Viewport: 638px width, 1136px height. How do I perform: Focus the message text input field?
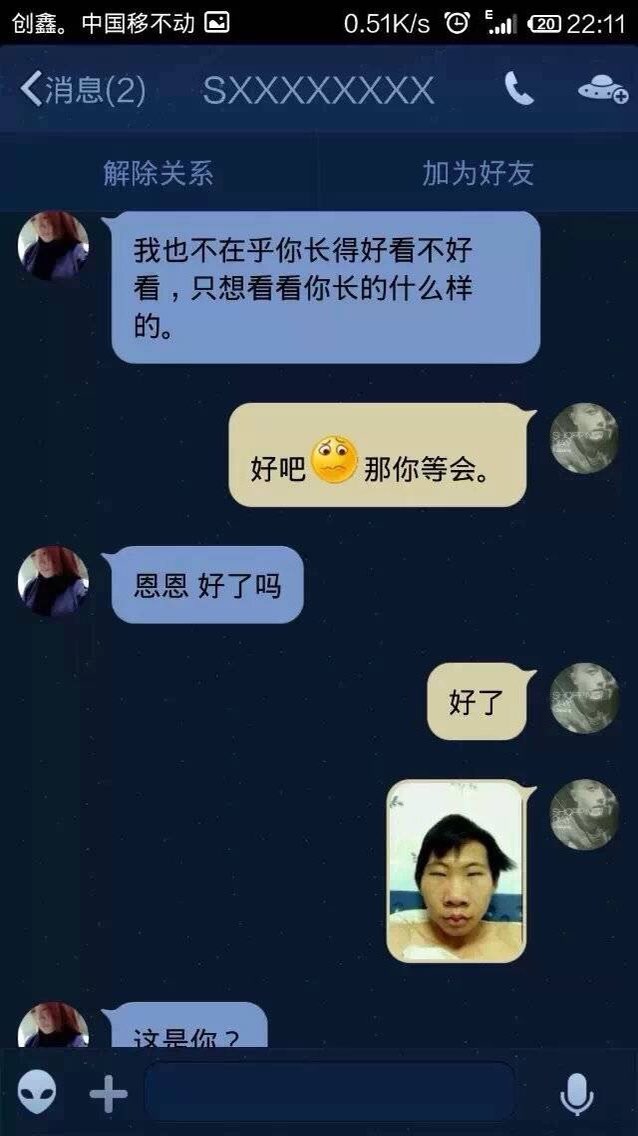330,1092
